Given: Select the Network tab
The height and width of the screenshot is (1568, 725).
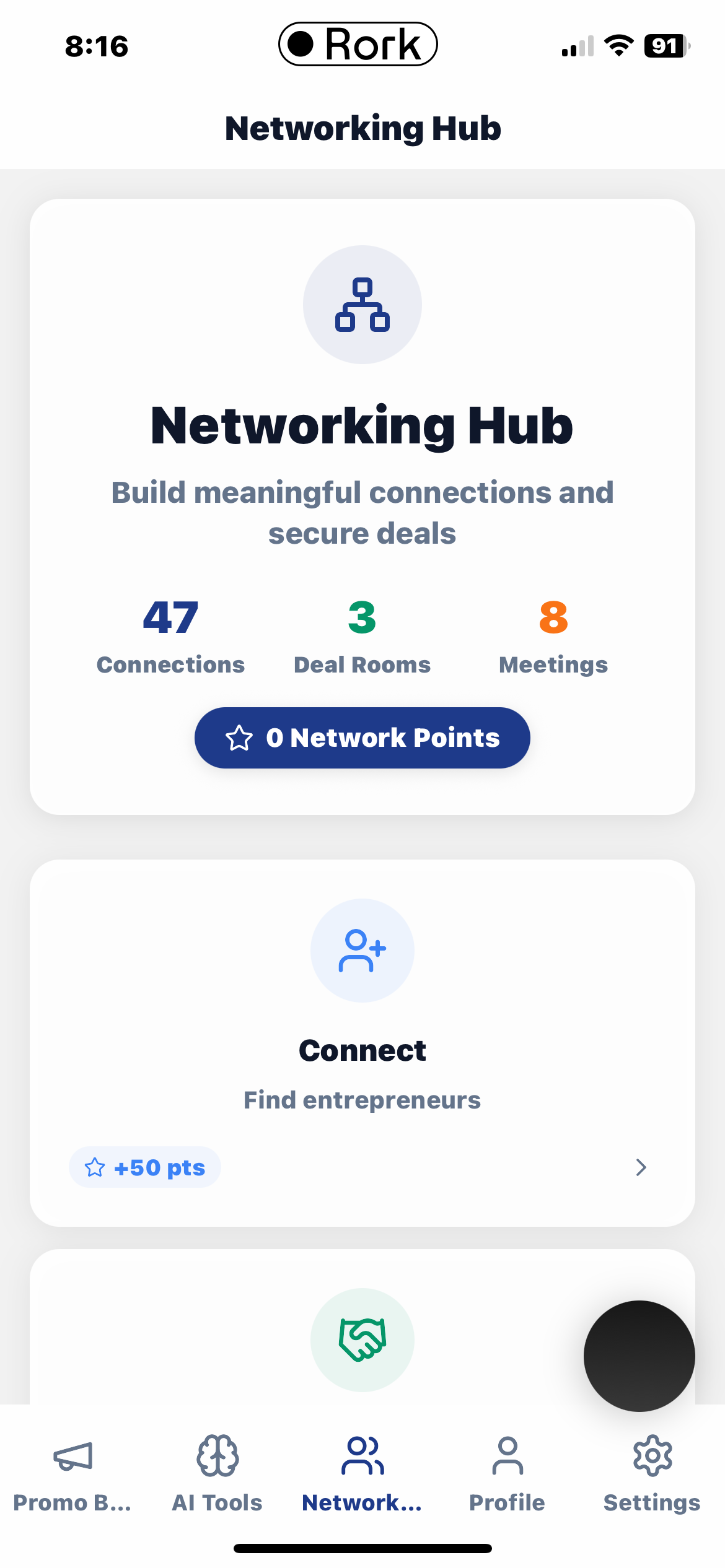Looking at the screenshot, I should click(x=362, y=1473).
